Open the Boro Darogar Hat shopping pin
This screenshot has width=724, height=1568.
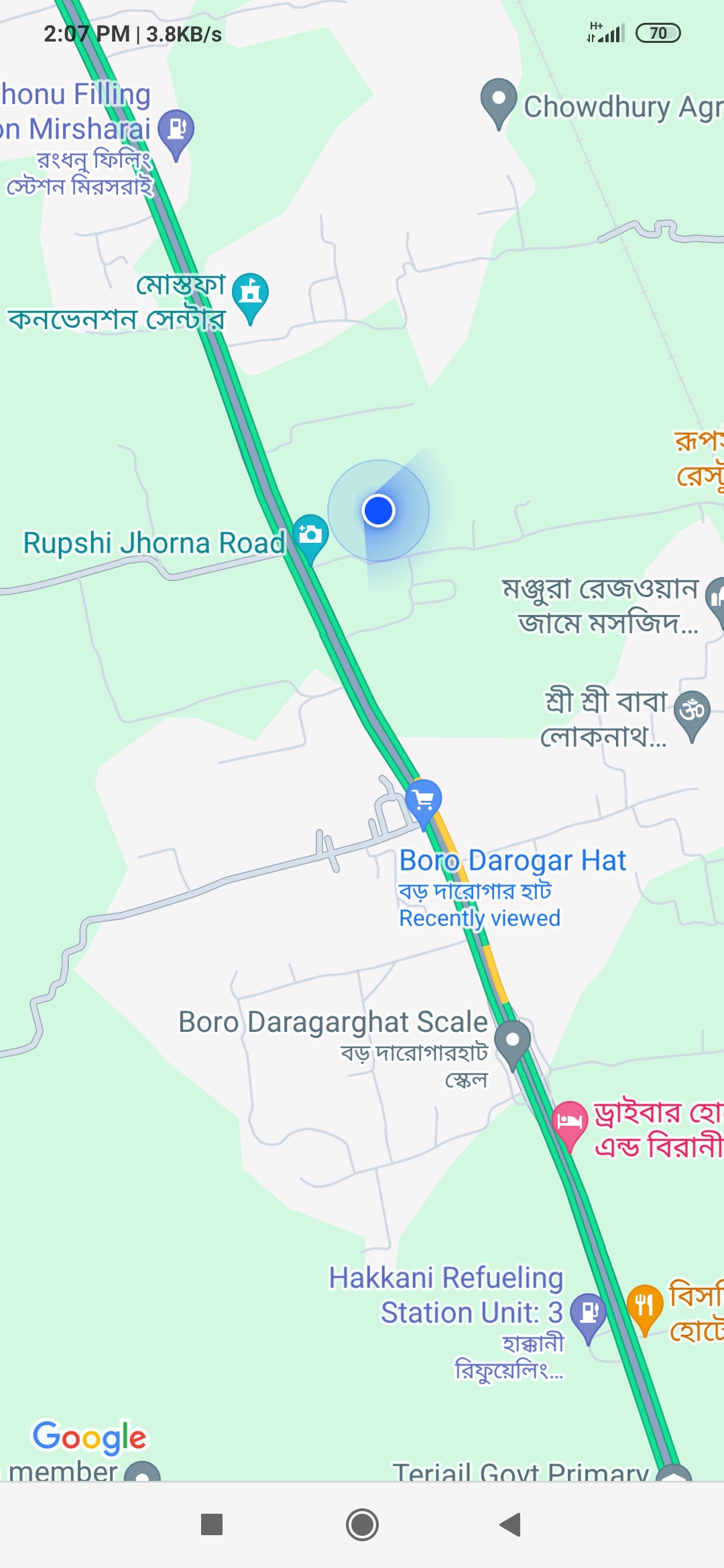tap(424, 800)
